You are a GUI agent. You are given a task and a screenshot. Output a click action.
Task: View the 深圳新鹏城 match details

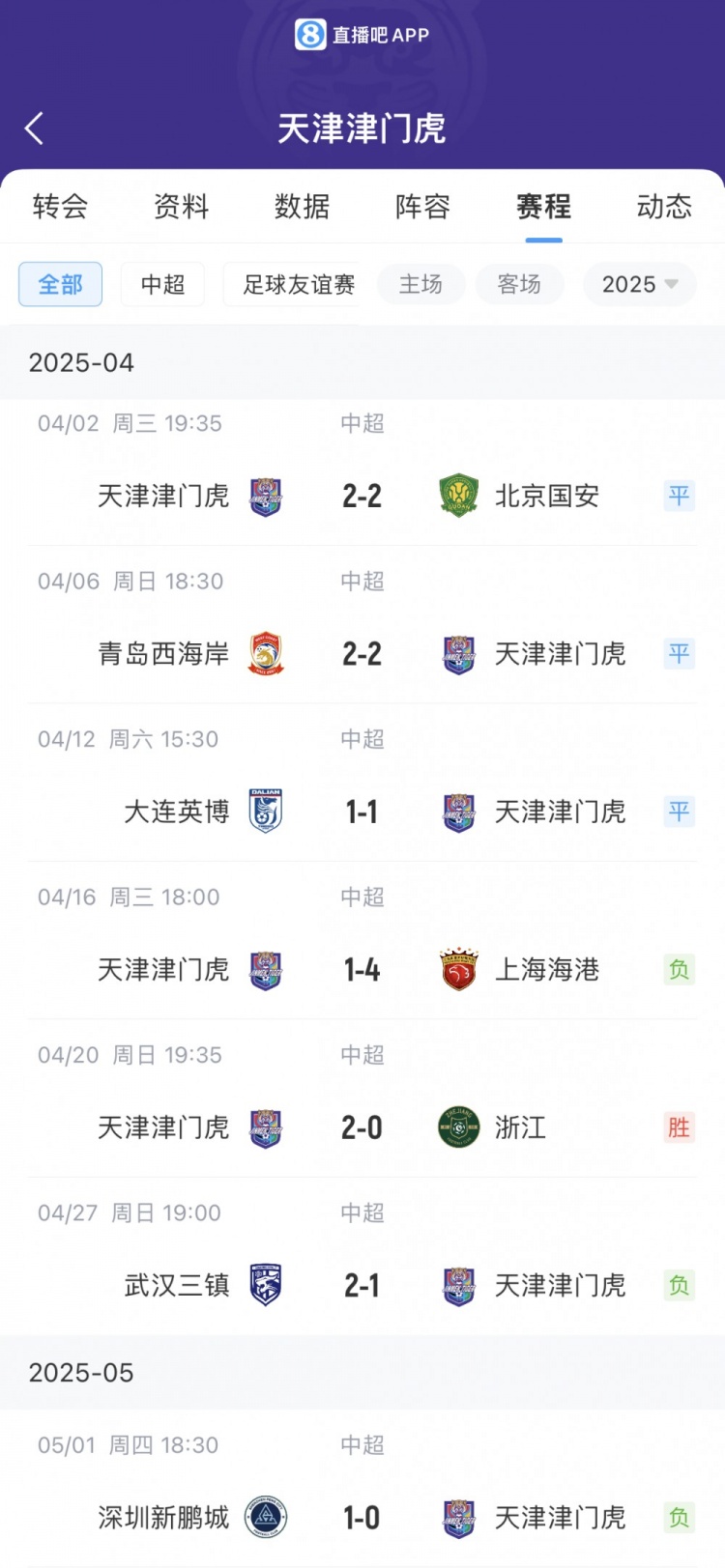(362, 1518)
